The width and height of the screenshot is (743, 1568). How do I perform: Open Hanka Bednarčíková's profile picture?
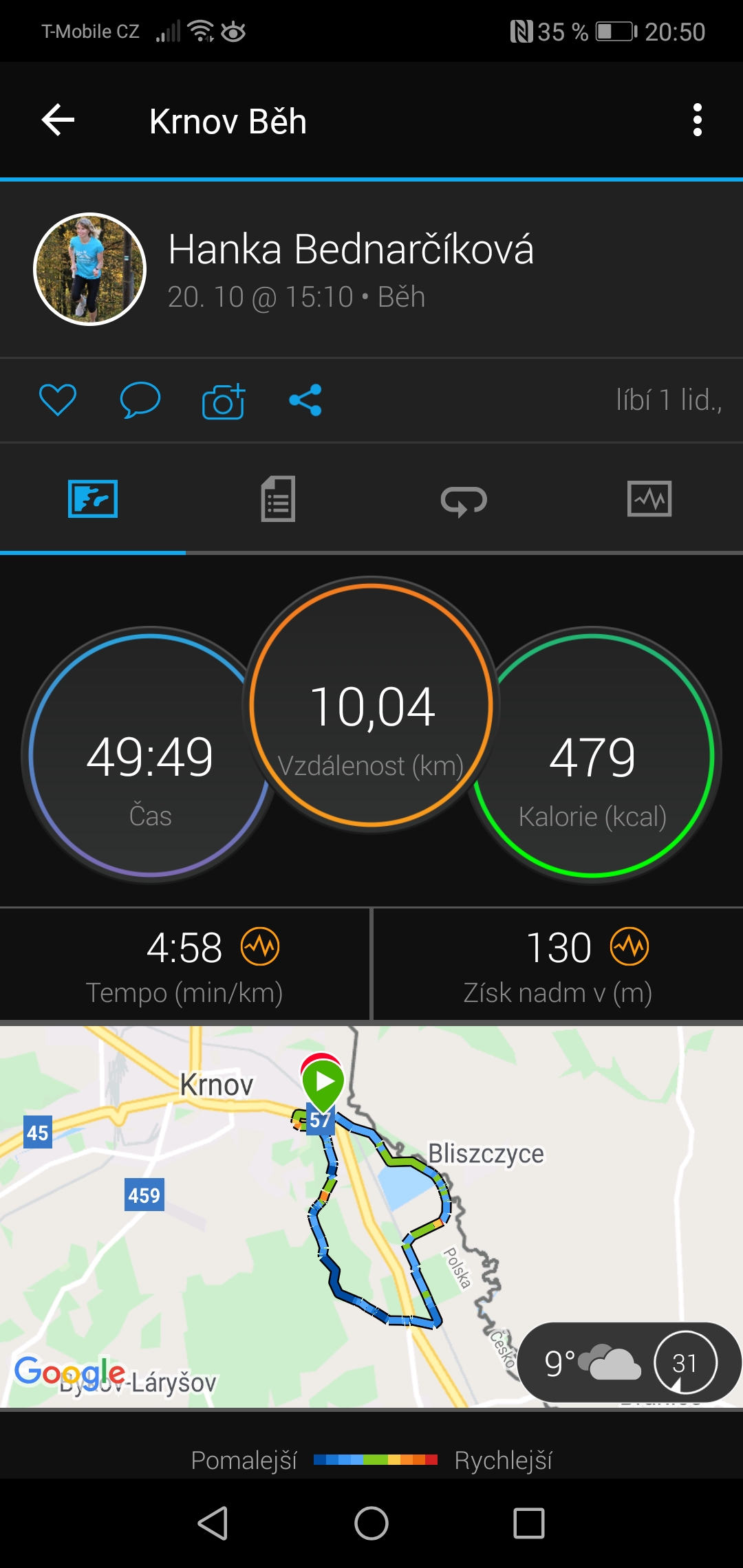[x=90, y=269]
